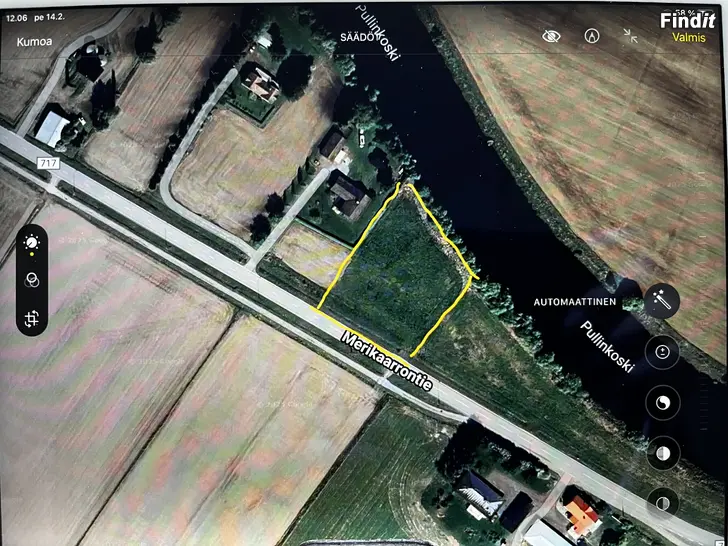The image size is (728, 546).
Task: Select the yin-yang brilliance adjustment
Action: tap(661, 402)
